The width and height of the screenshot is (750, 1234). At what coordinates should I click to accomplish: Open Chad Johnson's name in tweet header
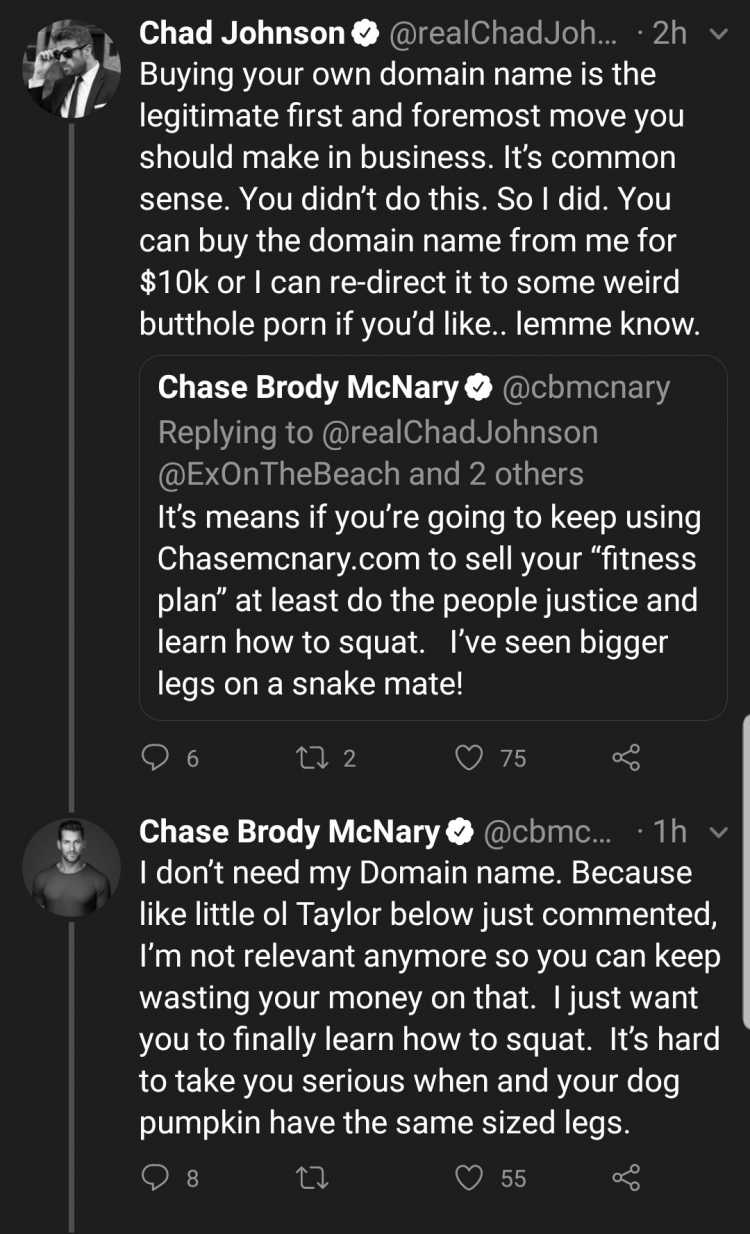[242, 33]
